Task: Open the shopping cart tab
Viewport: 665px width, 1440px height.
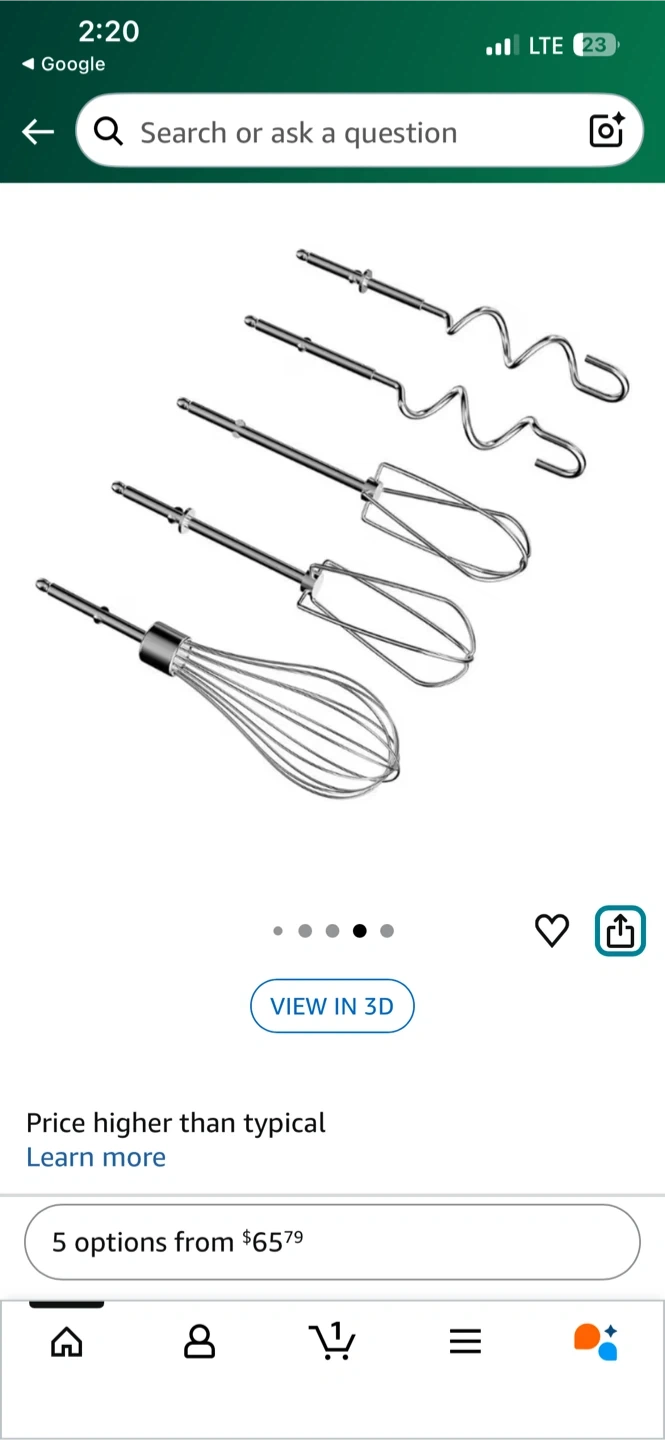Action: 332,1341
